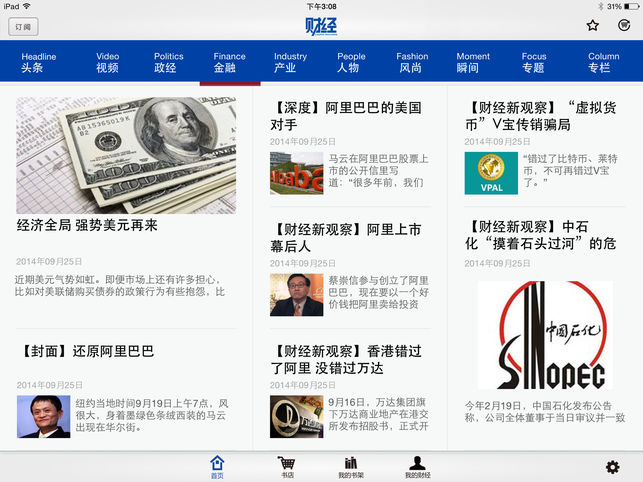Switch to the Headline 头条 tab
Screen dimensions: 643x482
click(x=39, y=63)
